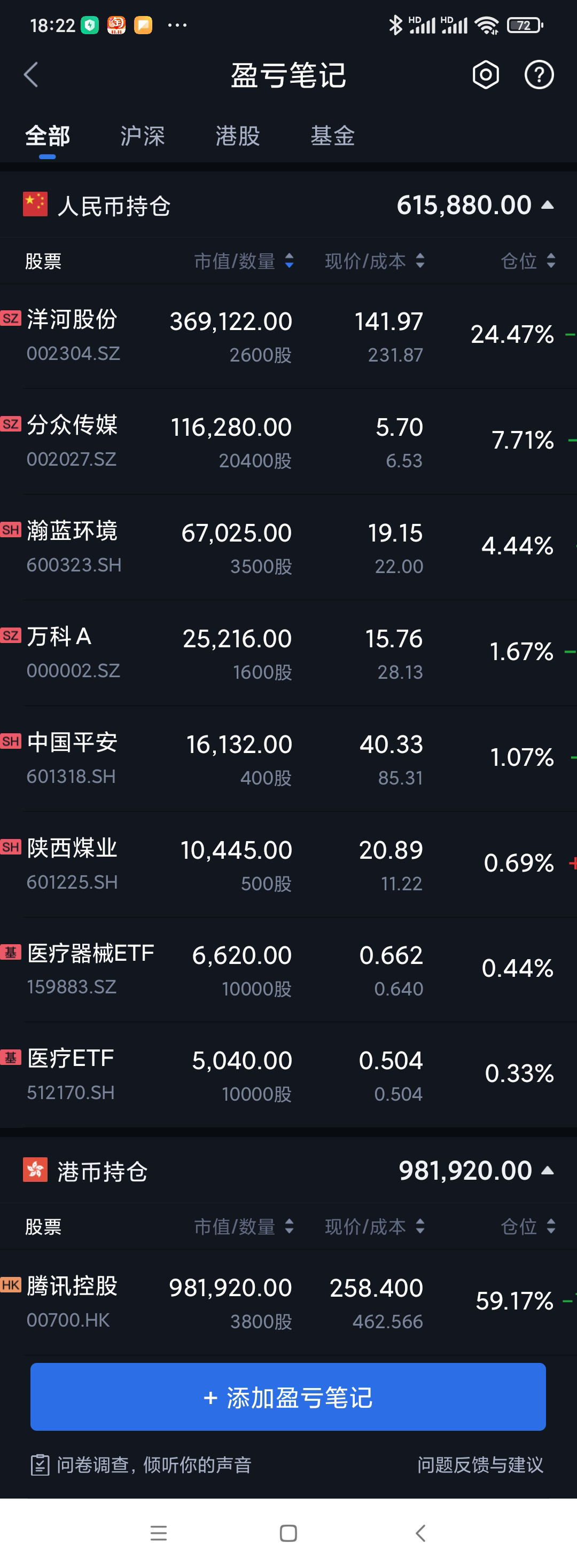The image size is (577, 1568).
Task: Switch to the 港股 tab
Action: [237, 136]
